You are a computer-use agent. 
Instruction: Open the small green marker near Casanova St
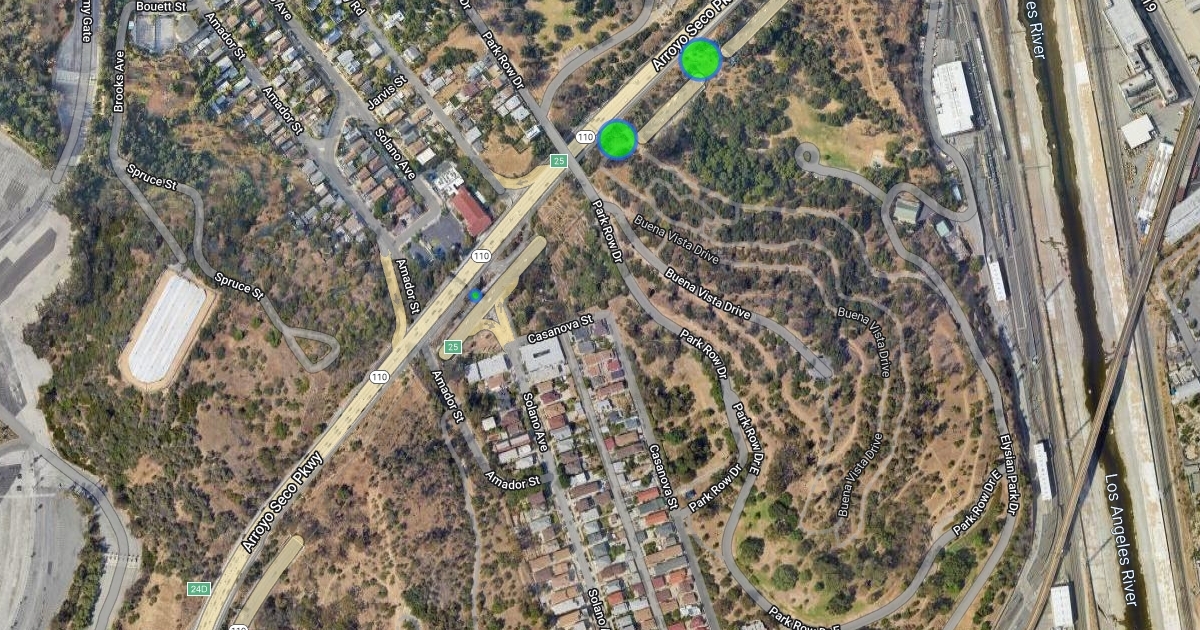click(x=476, y=295)
